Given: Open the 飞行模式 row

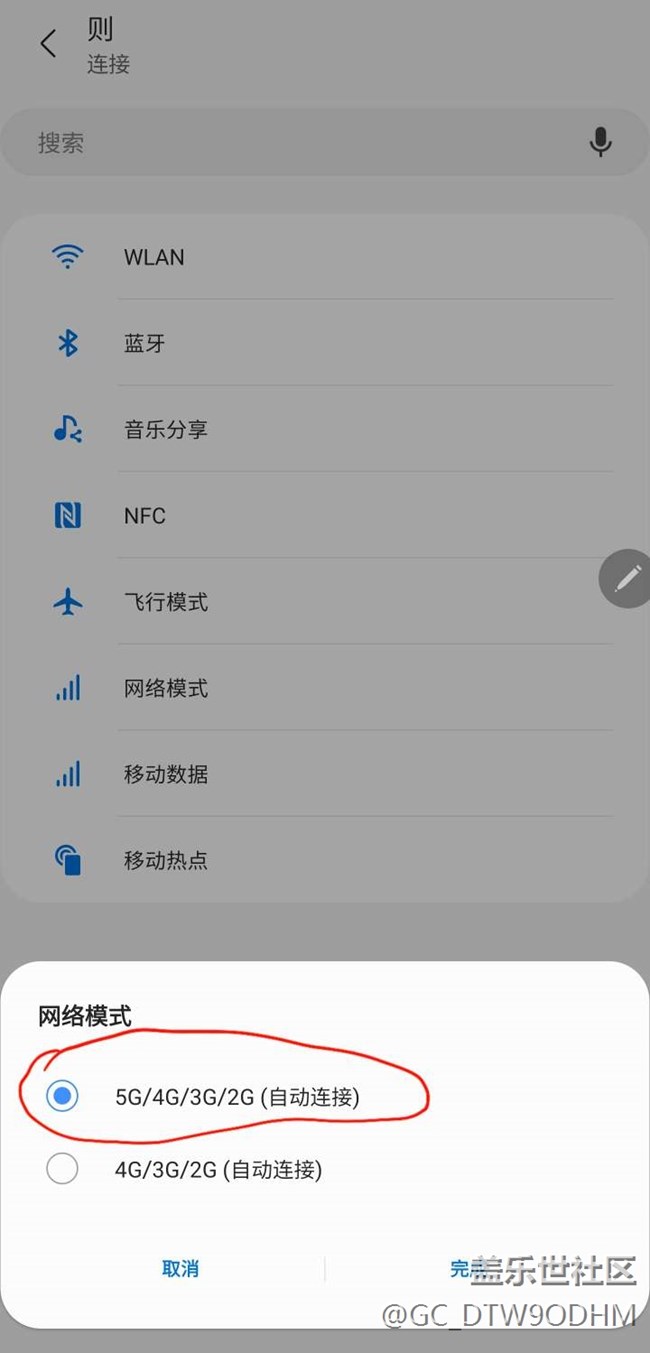Looking at the screenshot, I should [325, 601].
